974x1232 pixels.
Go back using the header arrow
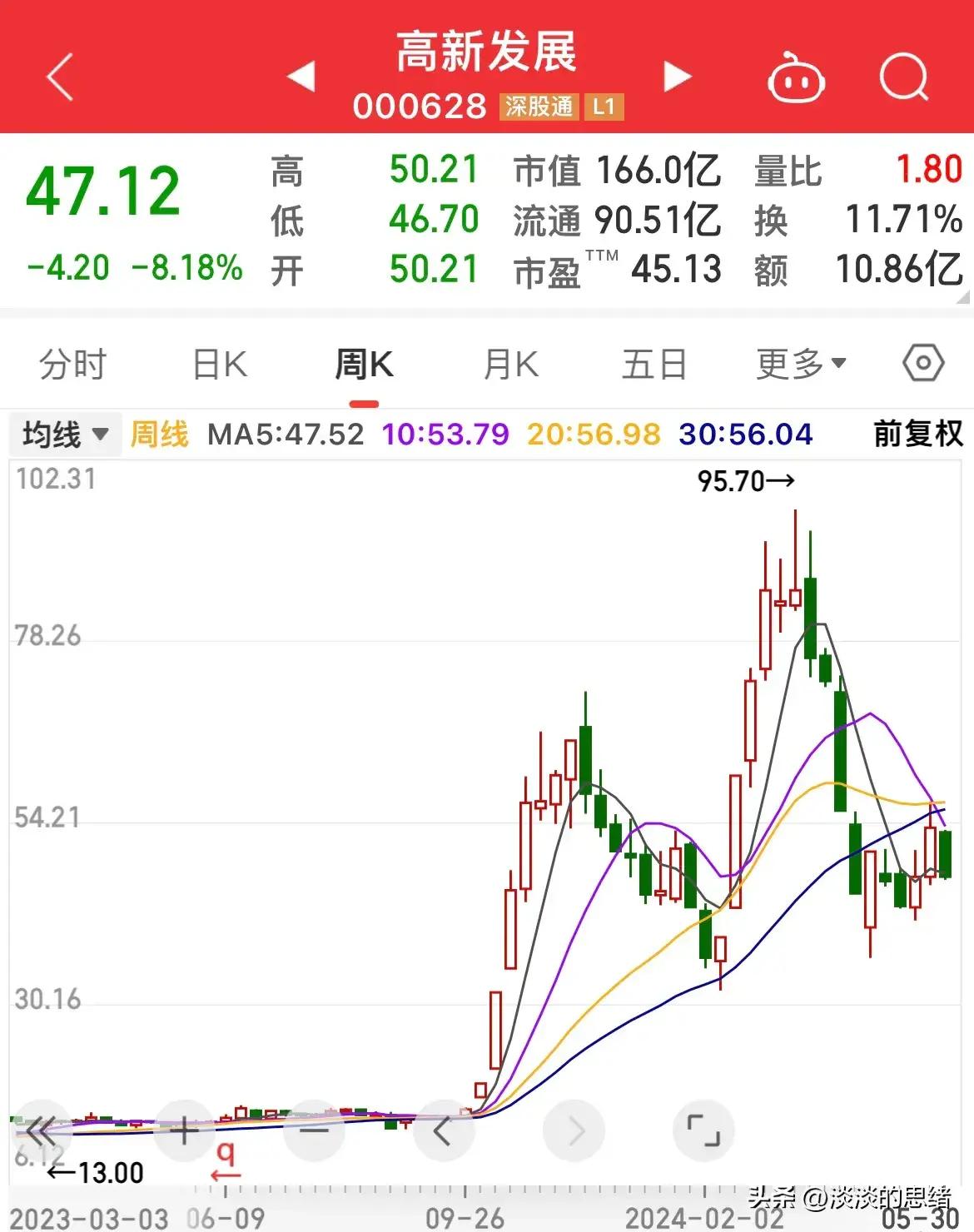(x=60, y=77)
